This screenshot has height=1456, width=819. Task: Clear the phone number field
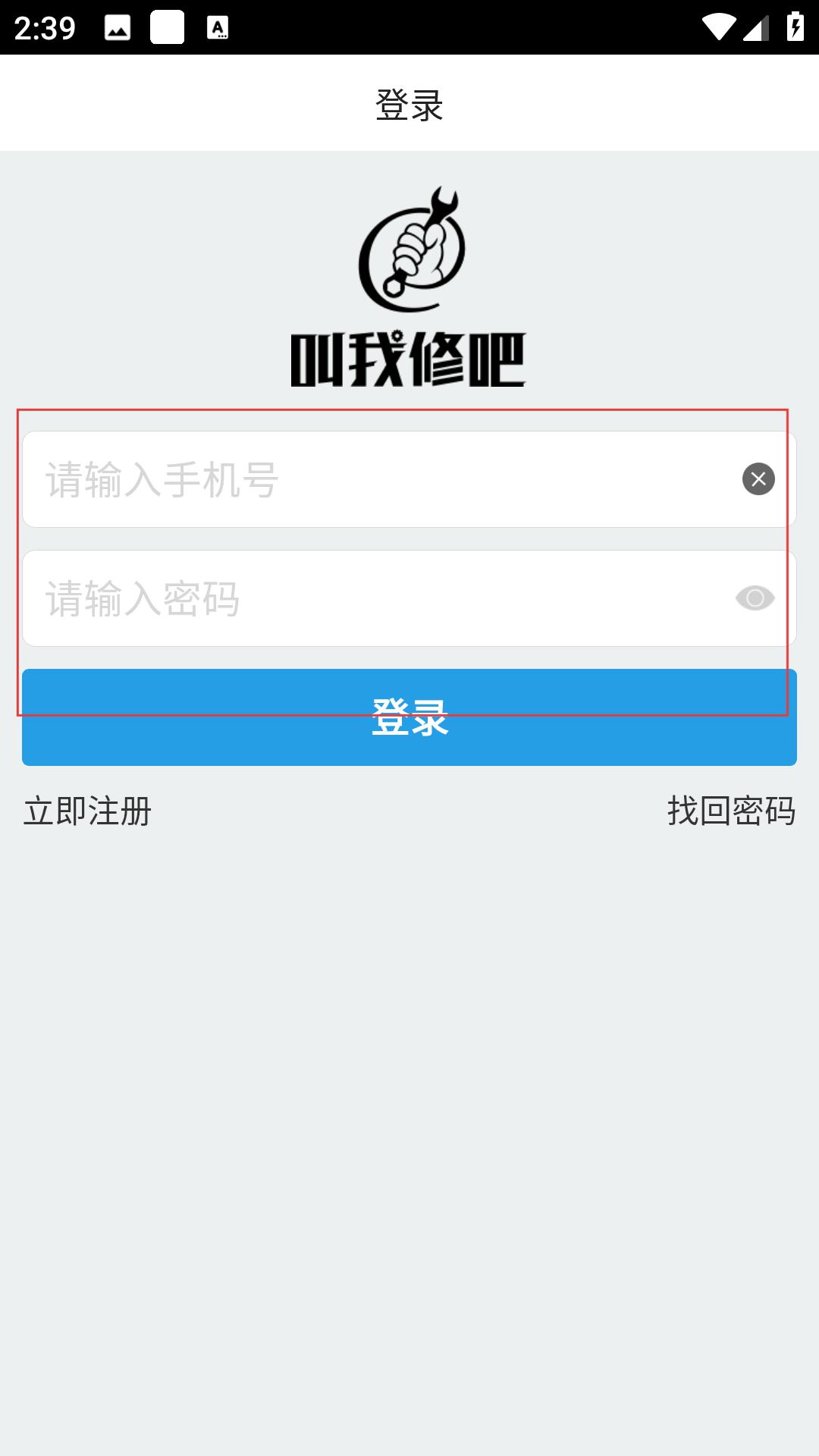coord(758,479)
